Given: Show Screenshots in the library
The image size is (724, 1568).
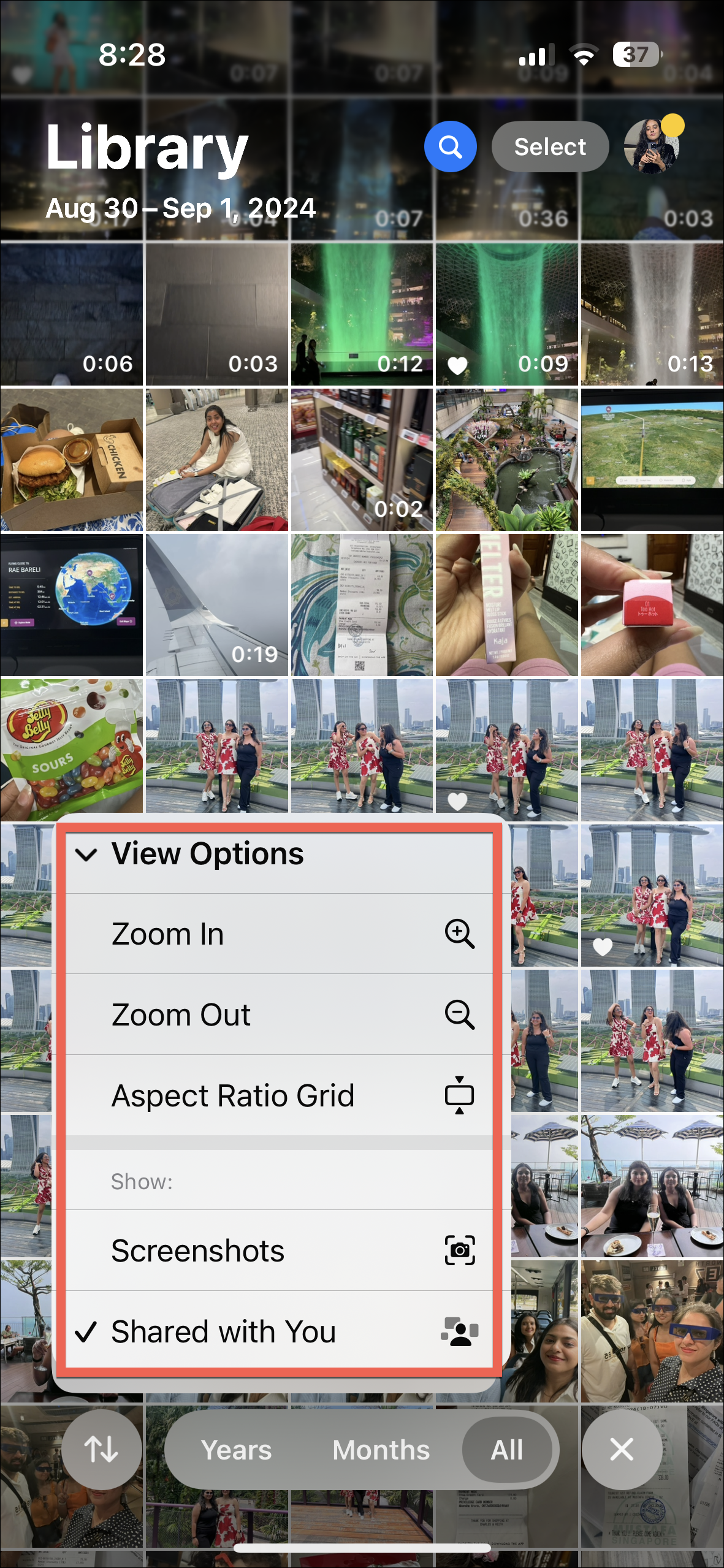Looking at the screenshot, I should tap(279, 1250).
